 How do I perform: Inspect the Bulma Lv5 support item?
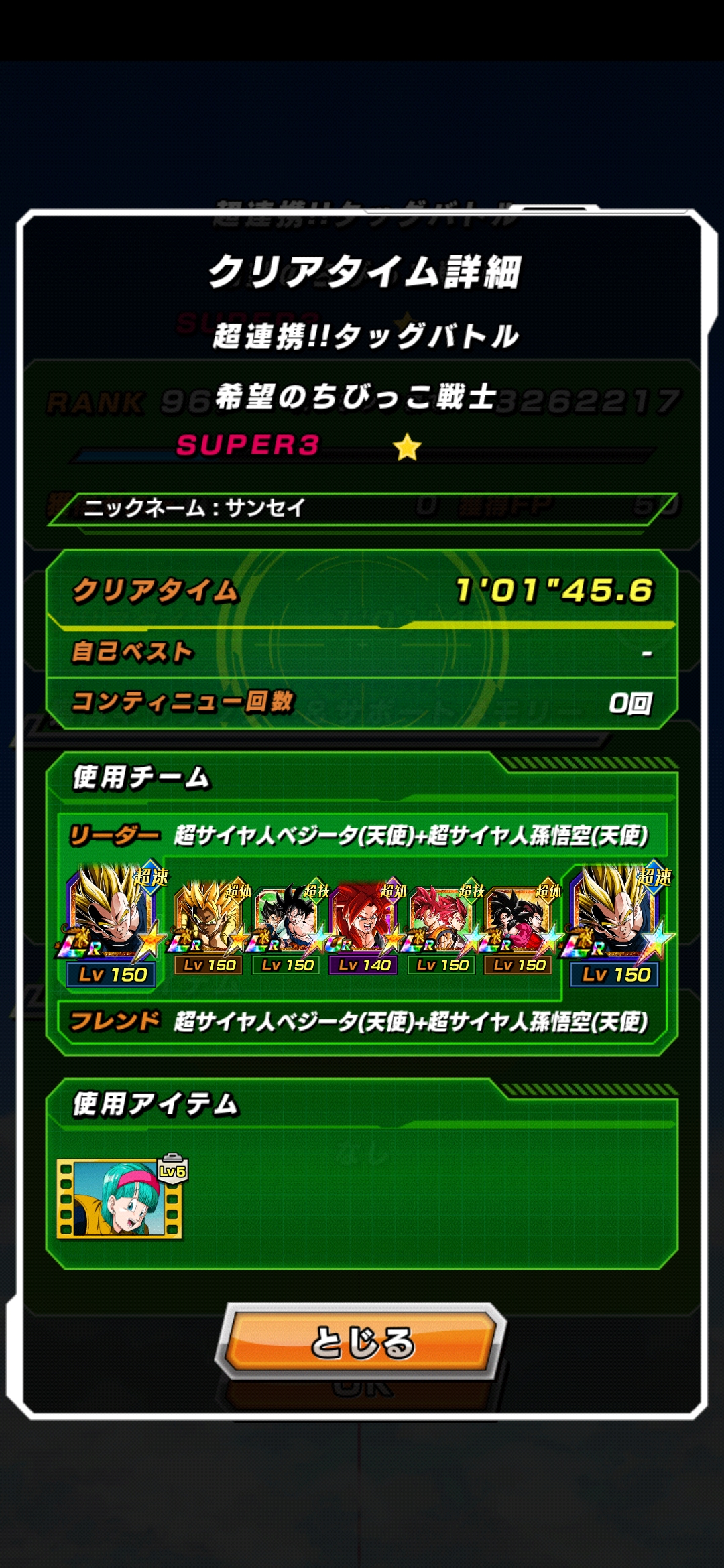click(x=121, y=1197)
